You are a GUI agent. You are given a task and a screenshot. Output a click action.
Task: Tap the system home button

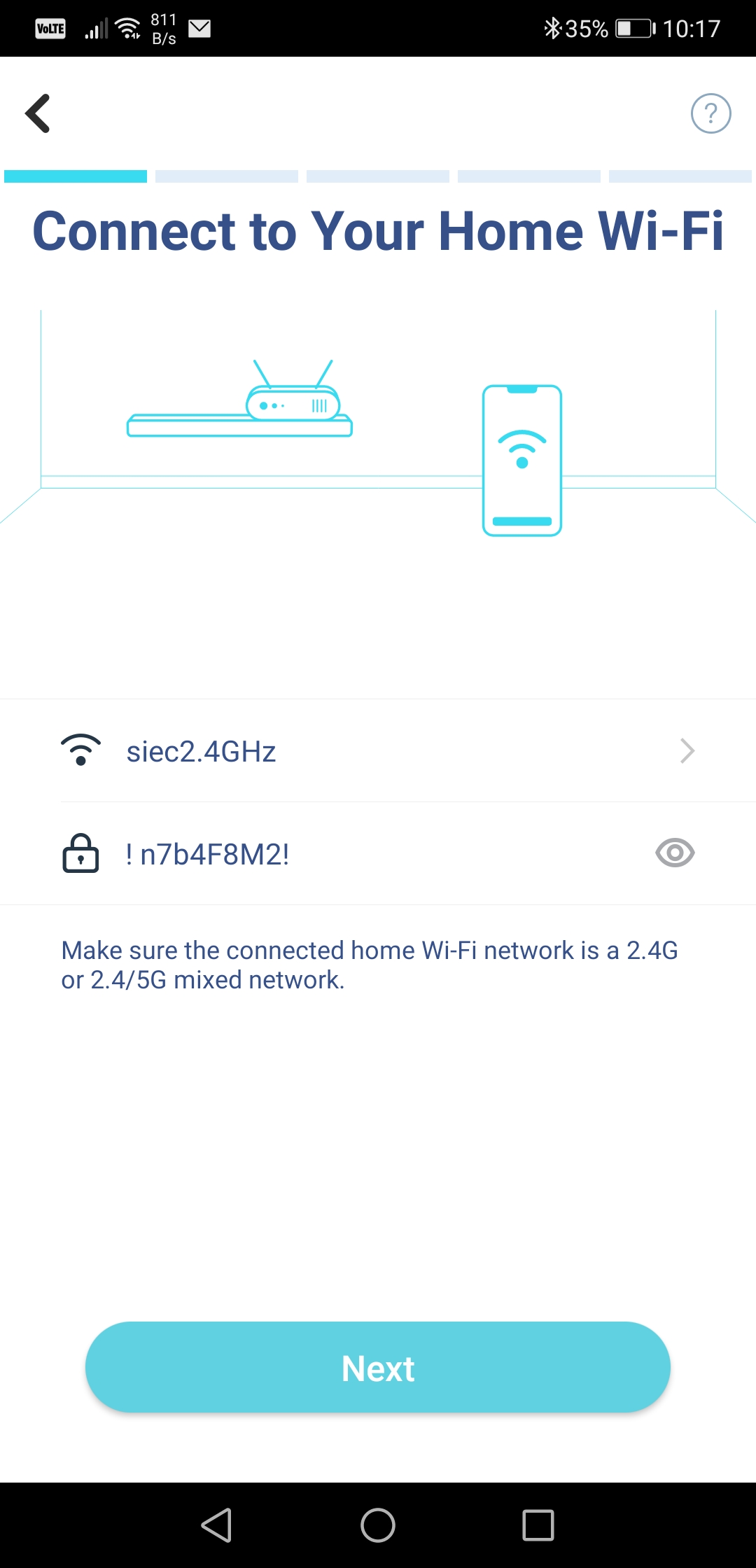378,1525
